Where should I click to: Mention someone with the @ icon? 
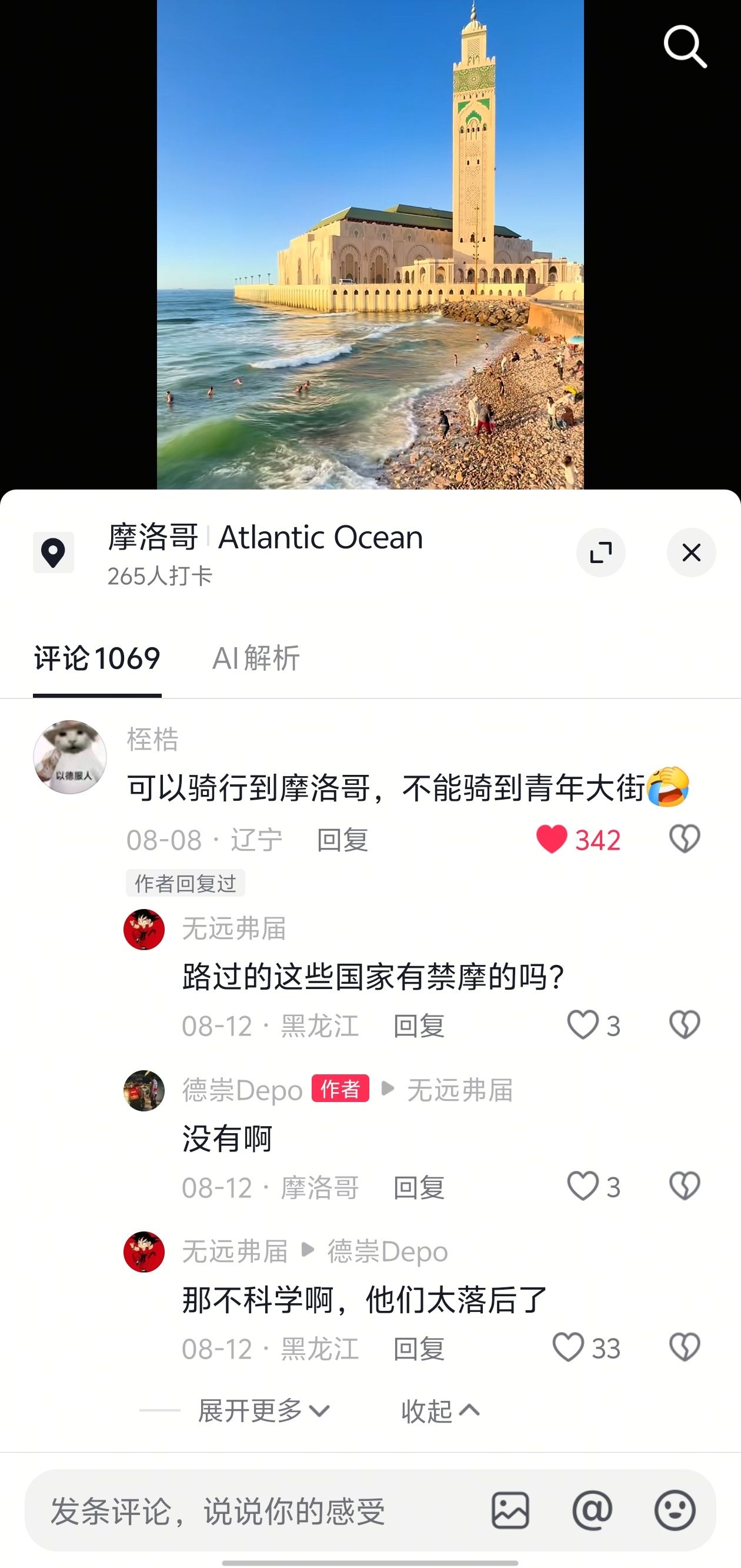[x=593, y=1511]
